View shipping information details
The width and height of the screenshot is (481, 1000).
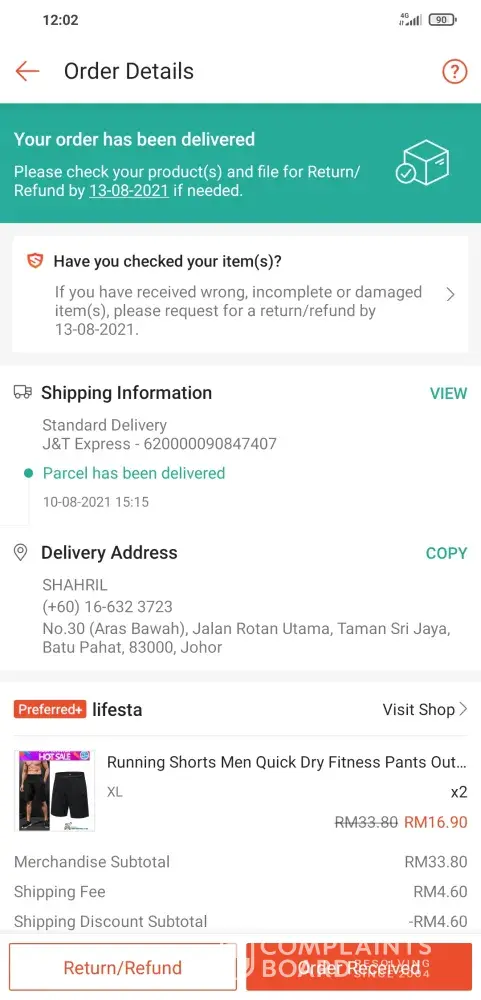click(x=448, y=393)
